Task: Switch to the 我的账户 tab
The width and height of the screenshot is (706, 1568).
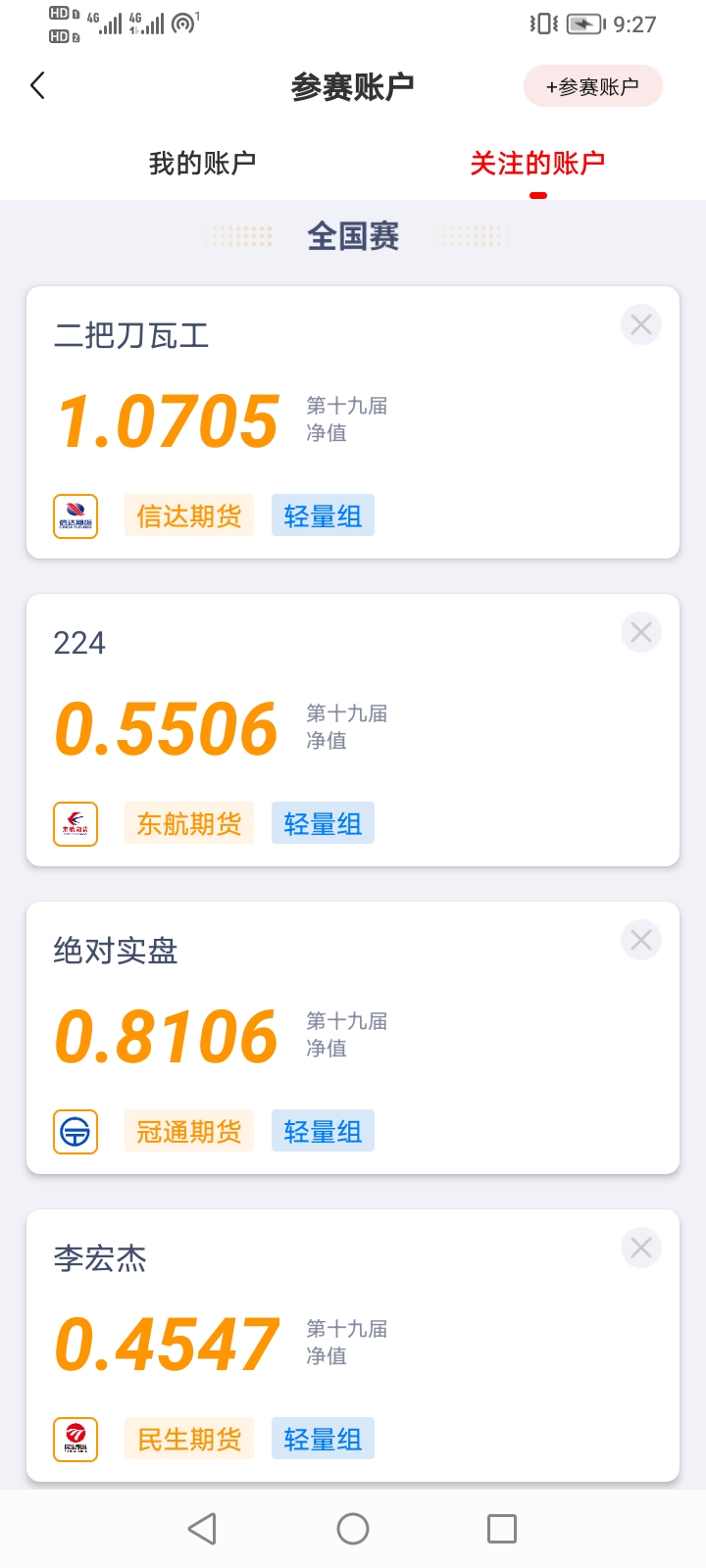Action: point(202,163)
